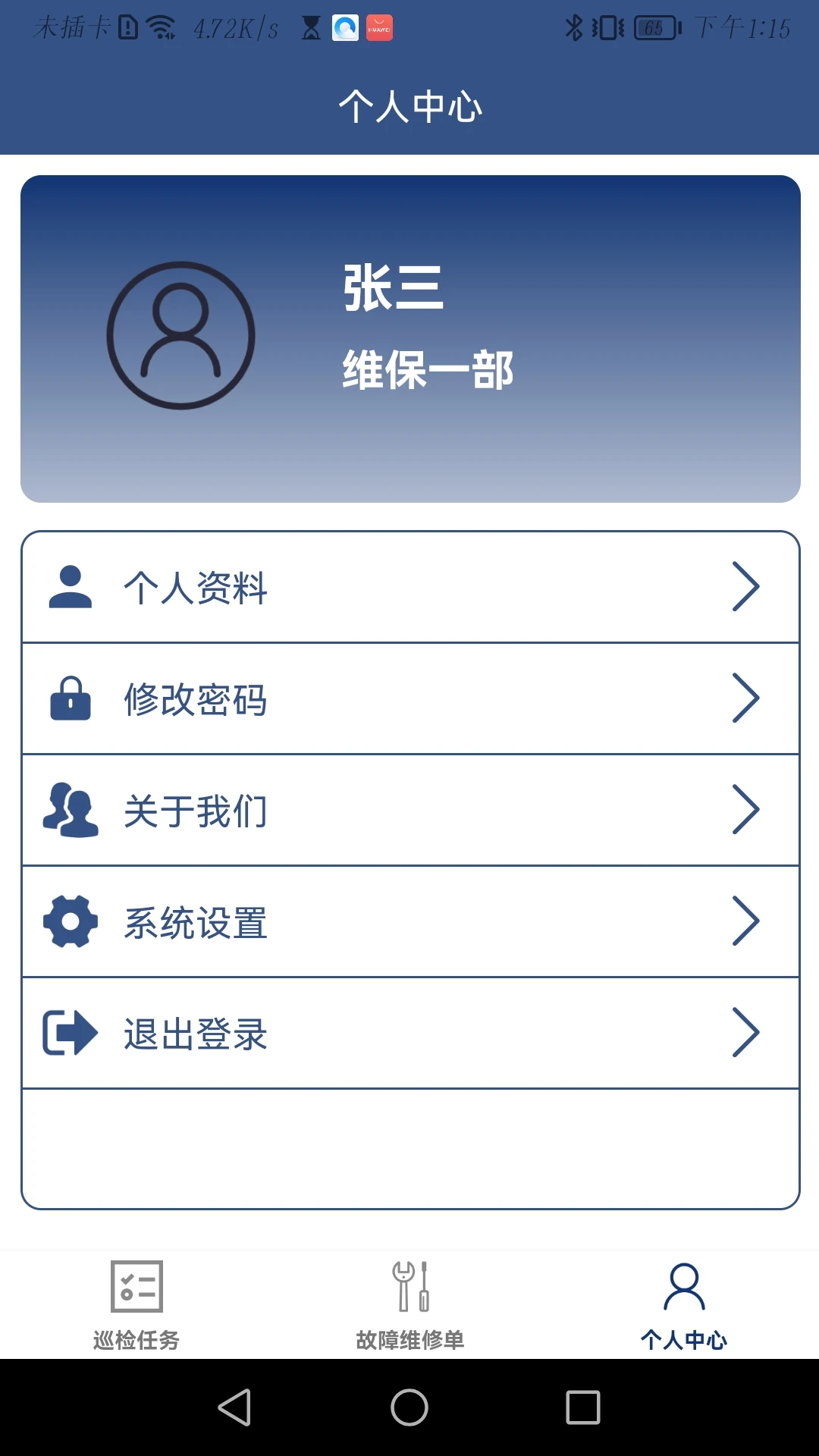819x1456 pixels.
Task: Open 关于我们 page
Action: point(196,808)
